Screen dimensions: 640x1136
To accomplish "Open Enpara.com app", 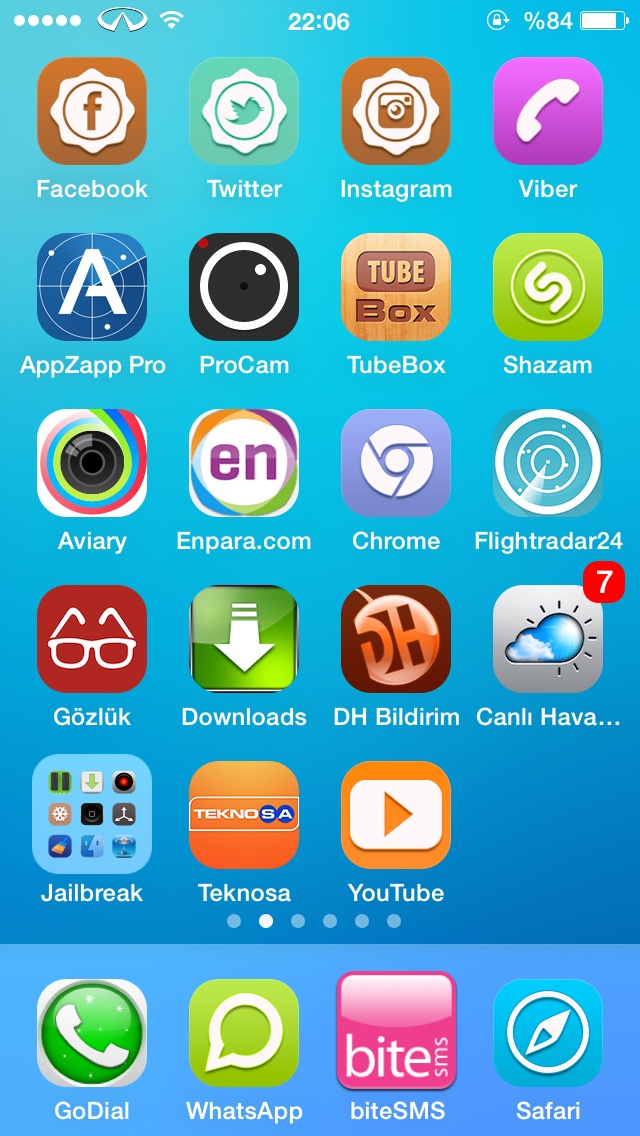I will (x=244, y=463).
